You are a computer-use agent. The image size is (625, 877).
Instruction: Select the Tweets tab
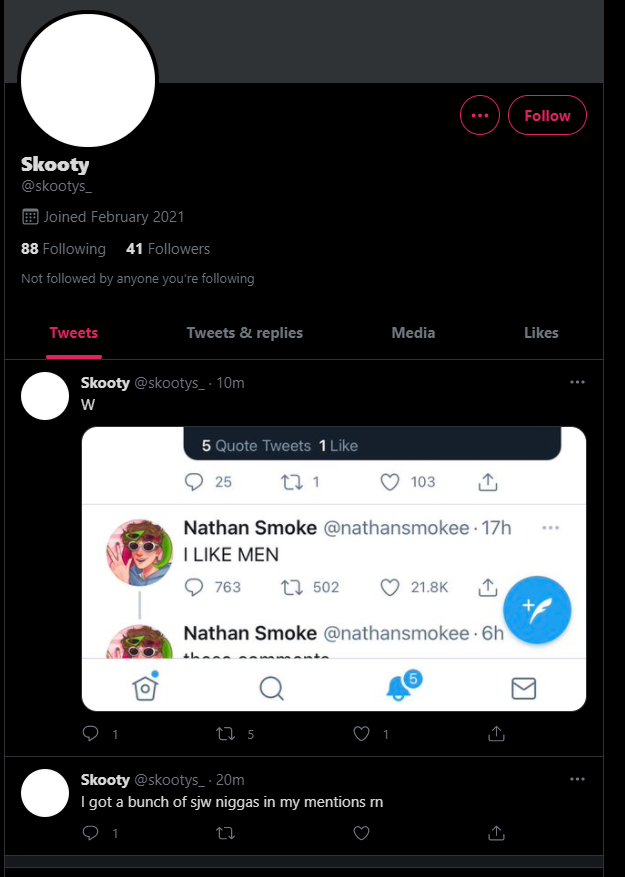[74, 333]
